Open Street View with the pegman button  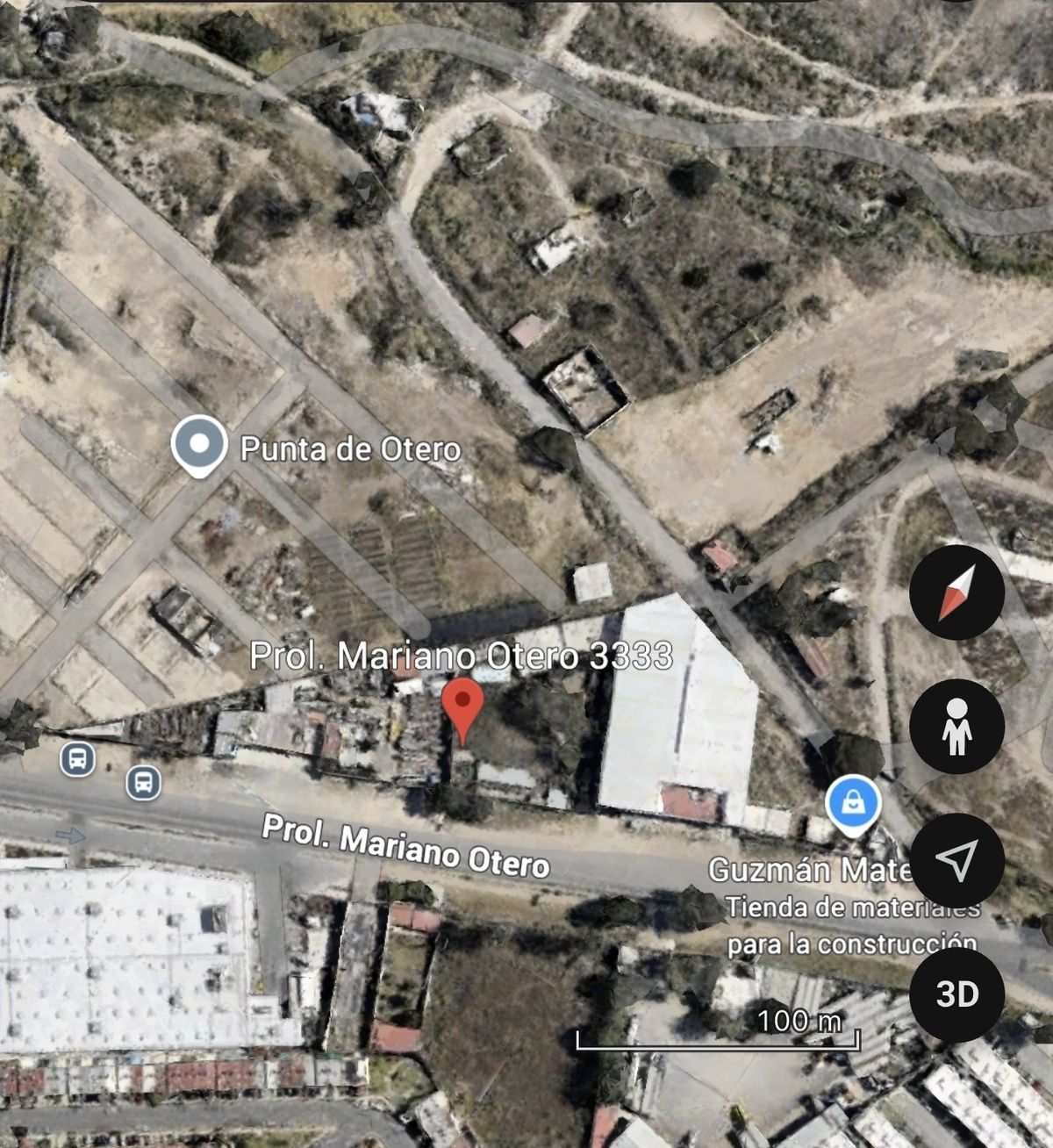956,727
